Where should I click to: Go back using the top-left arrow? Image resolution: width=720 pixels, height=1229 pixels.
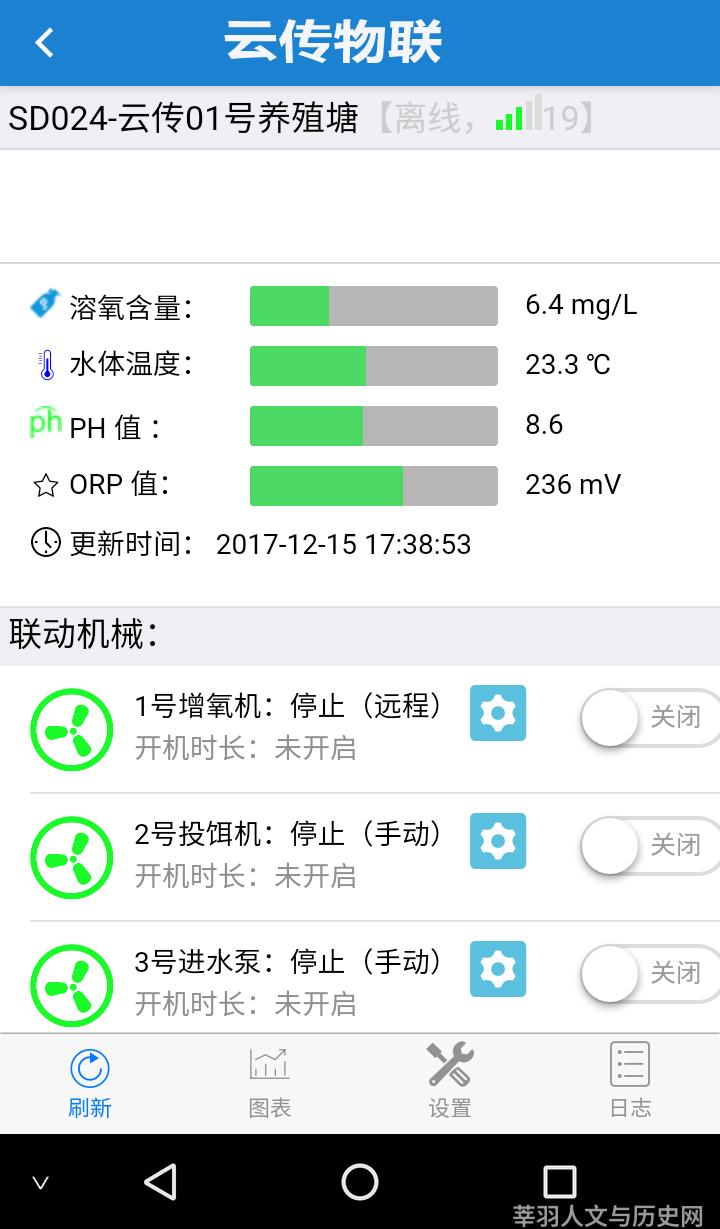[x=43, y=42]
